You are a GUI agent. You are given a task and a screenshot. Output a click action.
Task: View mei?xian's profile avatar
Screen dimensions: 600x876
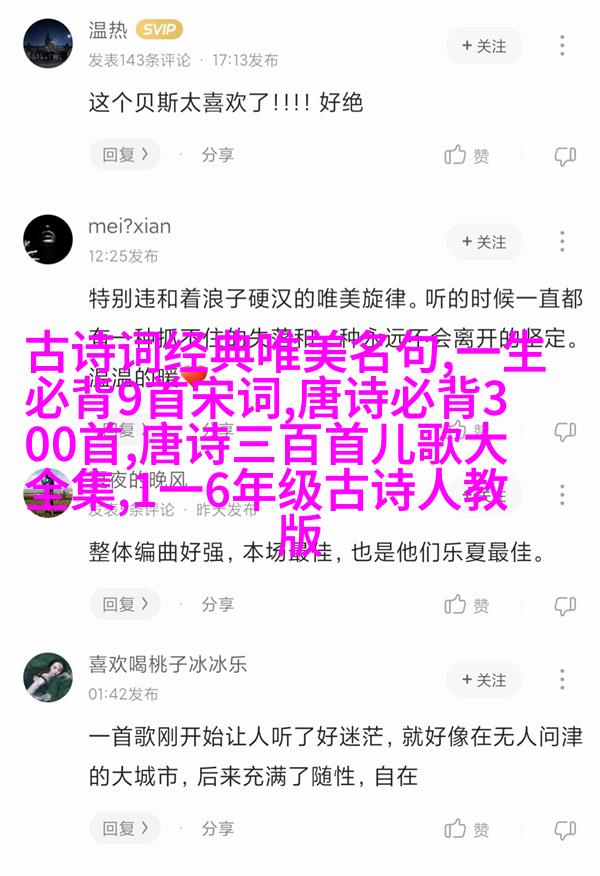tap(49, 241)
